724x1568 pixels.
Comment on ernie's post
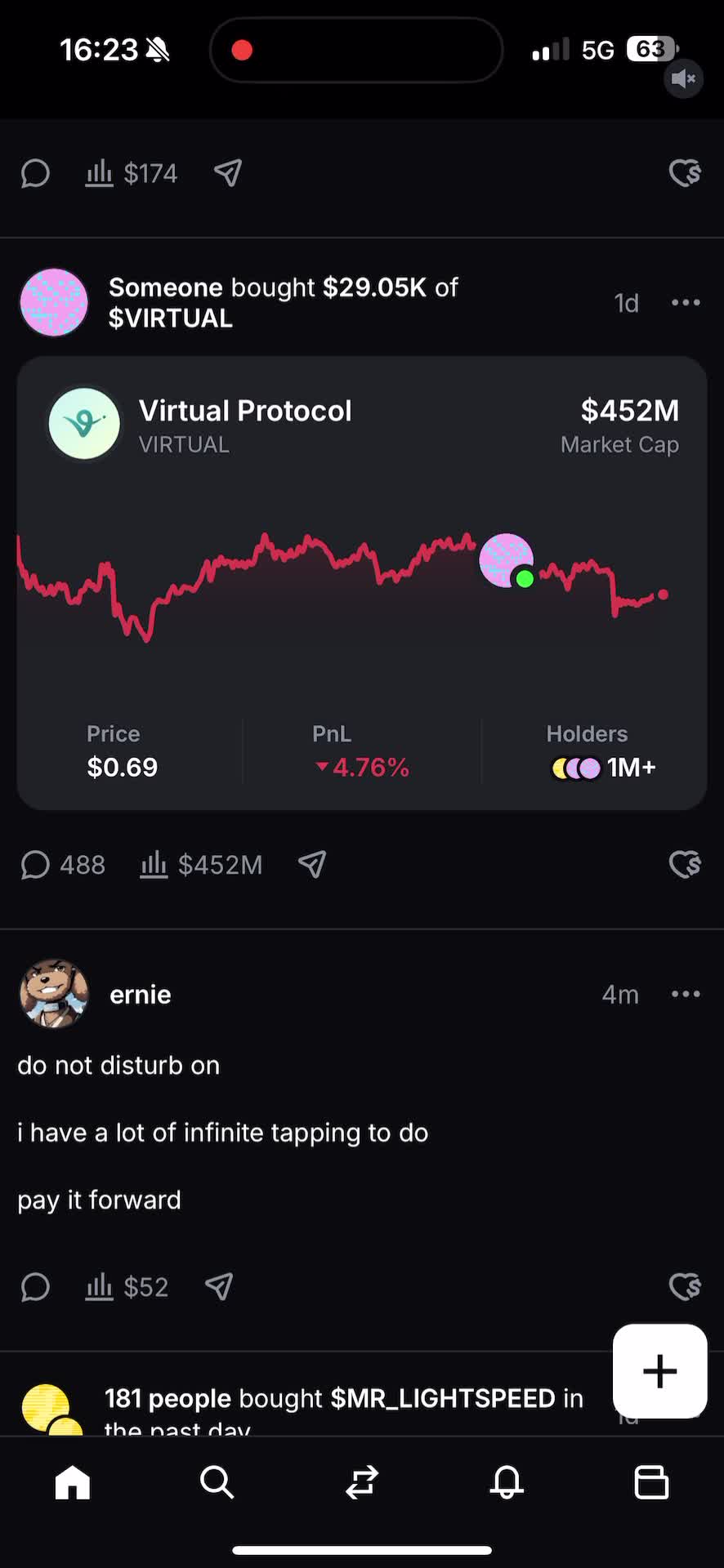35,1287
